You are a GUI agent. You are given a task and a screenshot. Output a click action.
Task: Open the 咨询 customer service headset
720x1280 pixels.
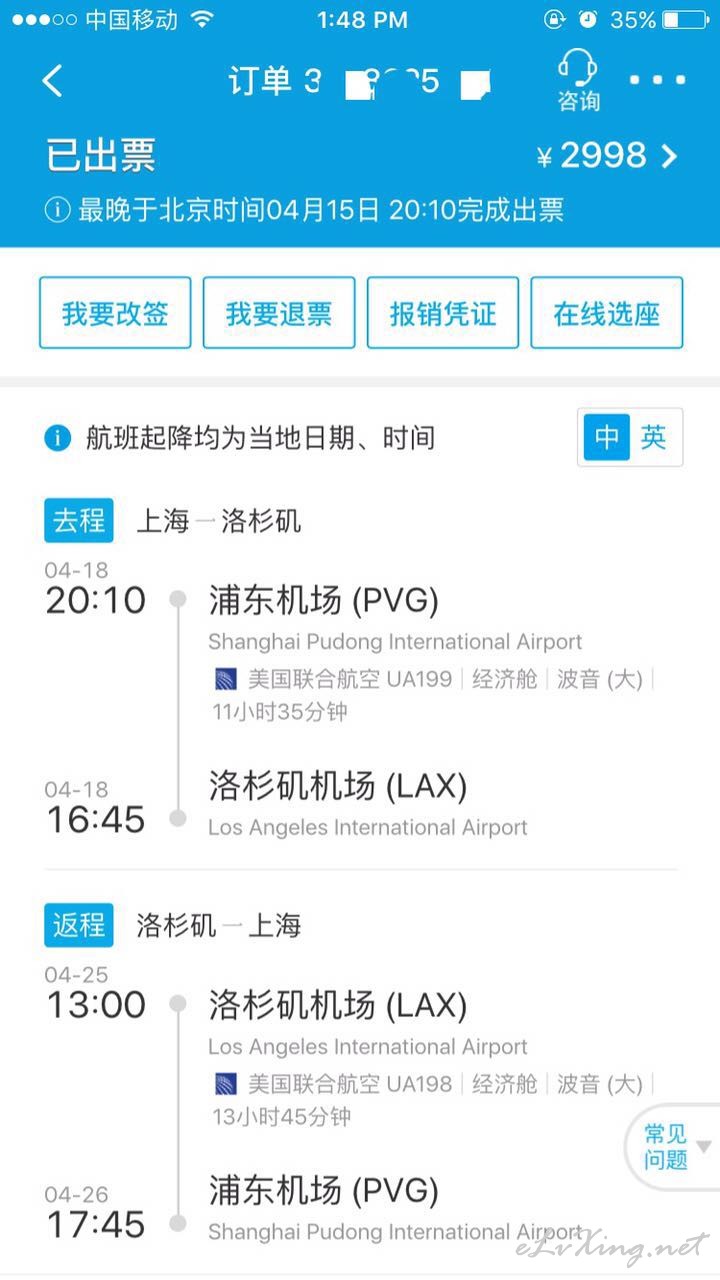[578, 81]
